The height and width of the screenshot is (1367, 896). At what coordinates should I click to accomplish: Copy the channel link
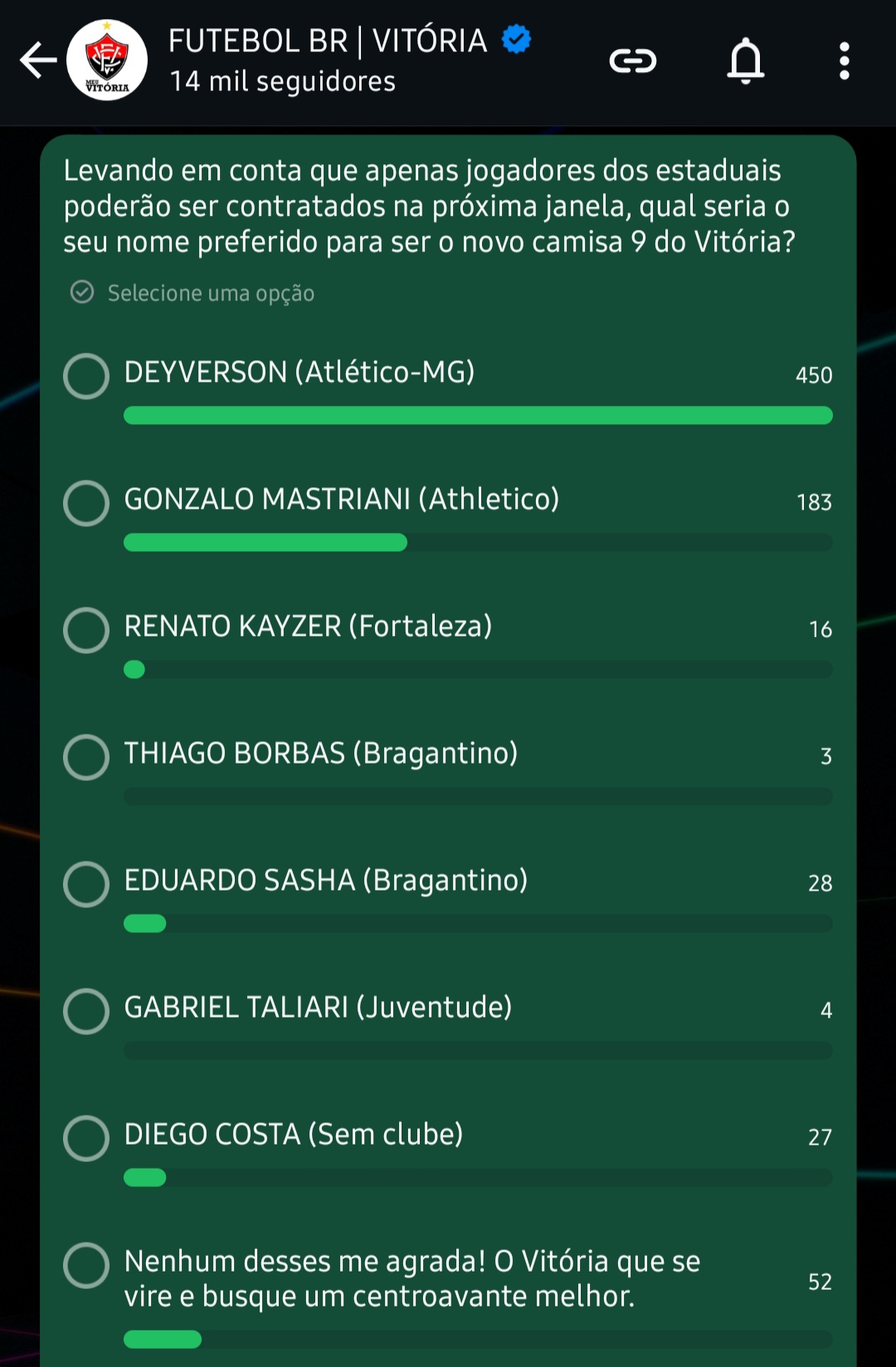633,61
